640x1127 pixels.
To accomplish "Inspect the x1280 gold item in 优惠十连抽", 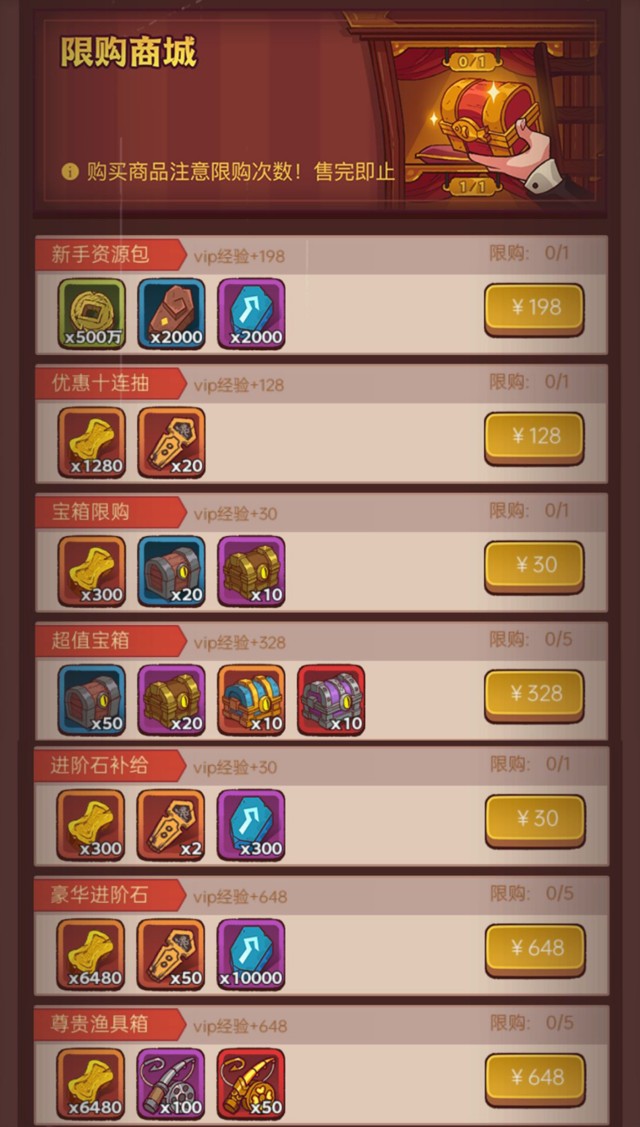I will point(91,443).
